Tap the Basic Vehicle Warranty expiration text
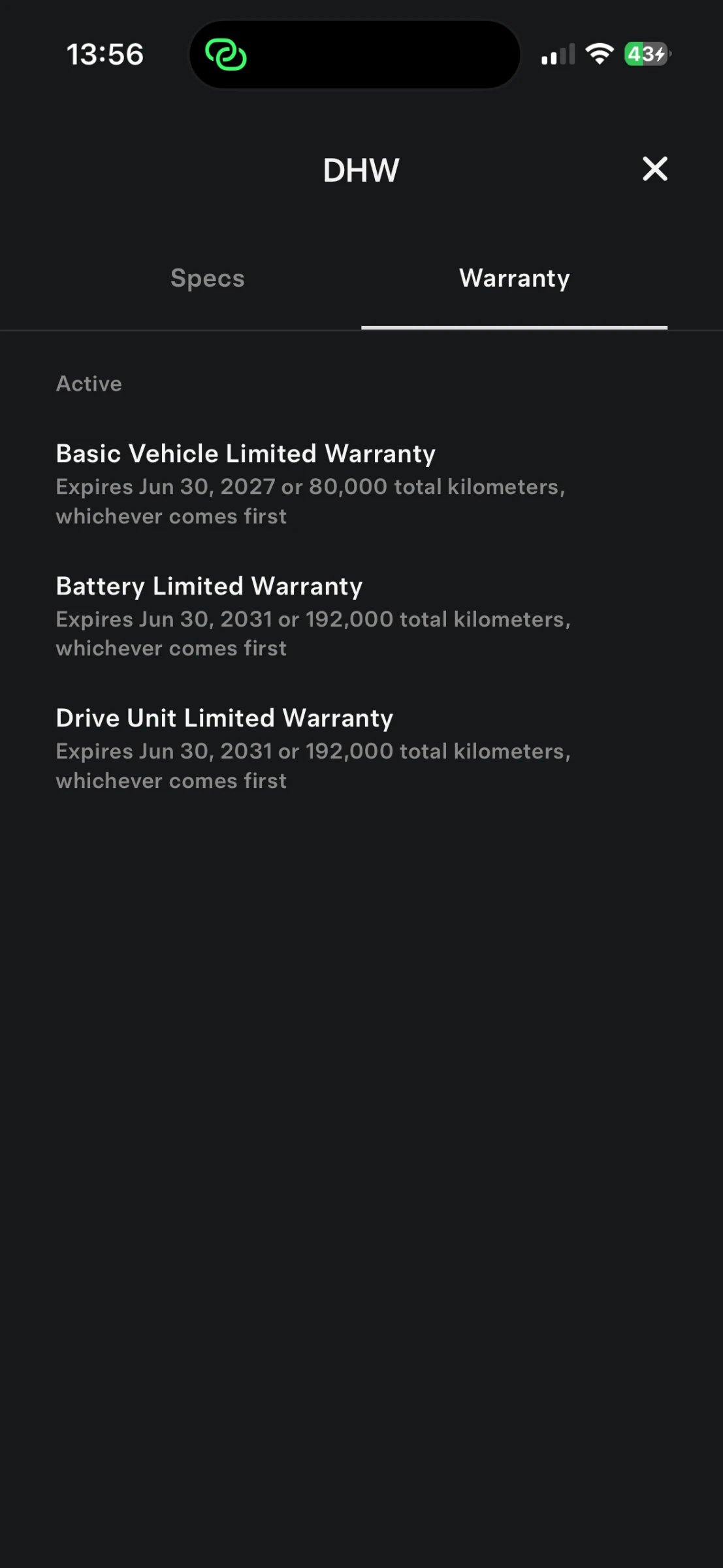Screen dimensions: 723x1568 pyautogui.click(x=310, y=500)
